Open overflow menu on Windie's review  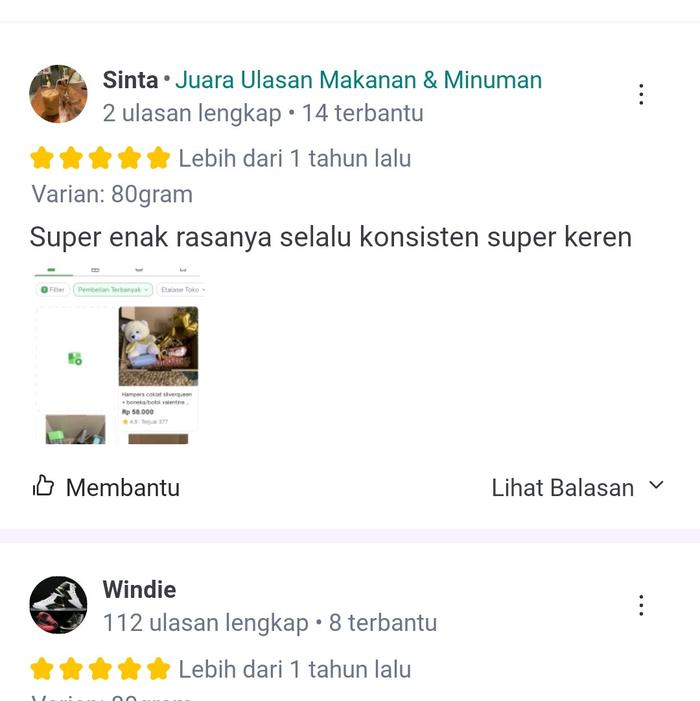pos(641,605)
